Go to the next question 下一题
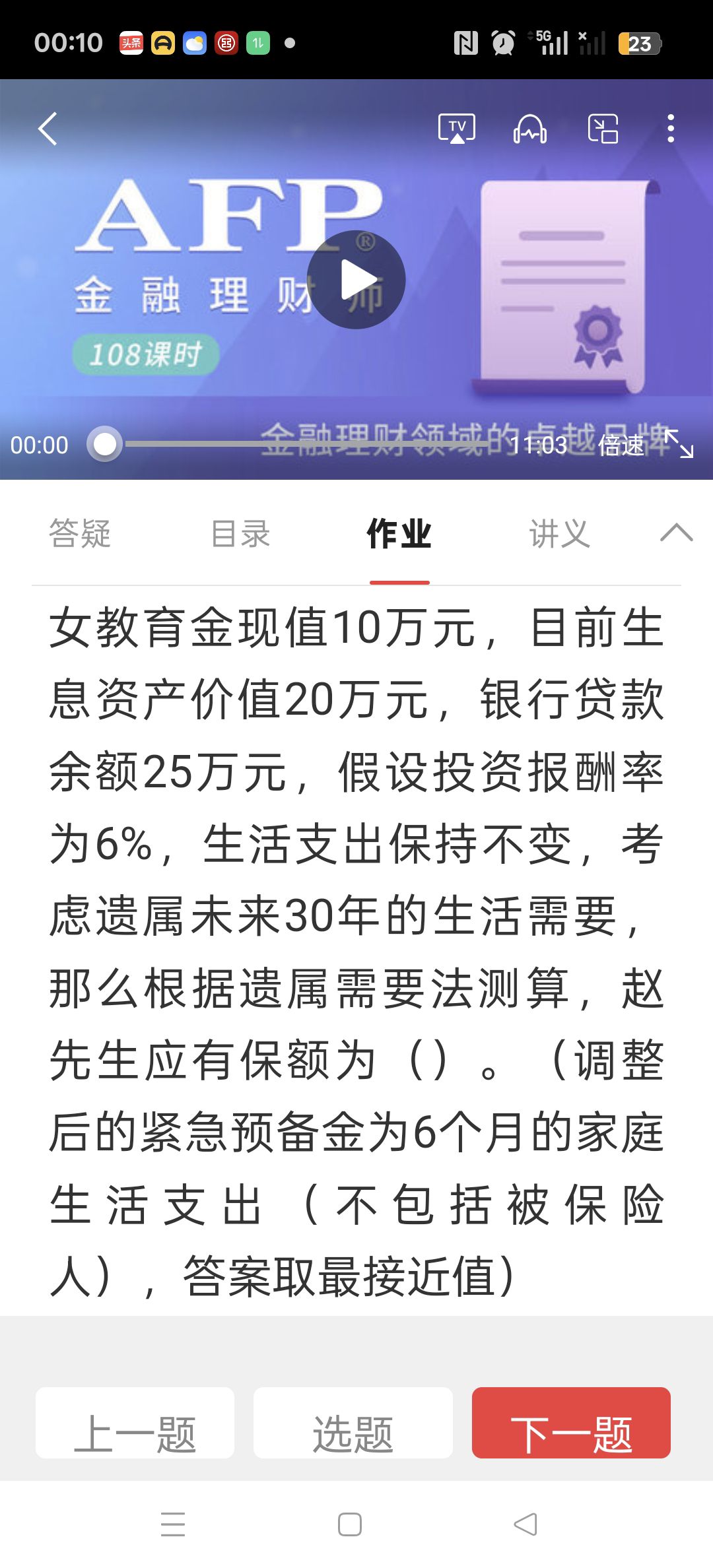This screenshot has height=1568, width=713. [571, 1433]
